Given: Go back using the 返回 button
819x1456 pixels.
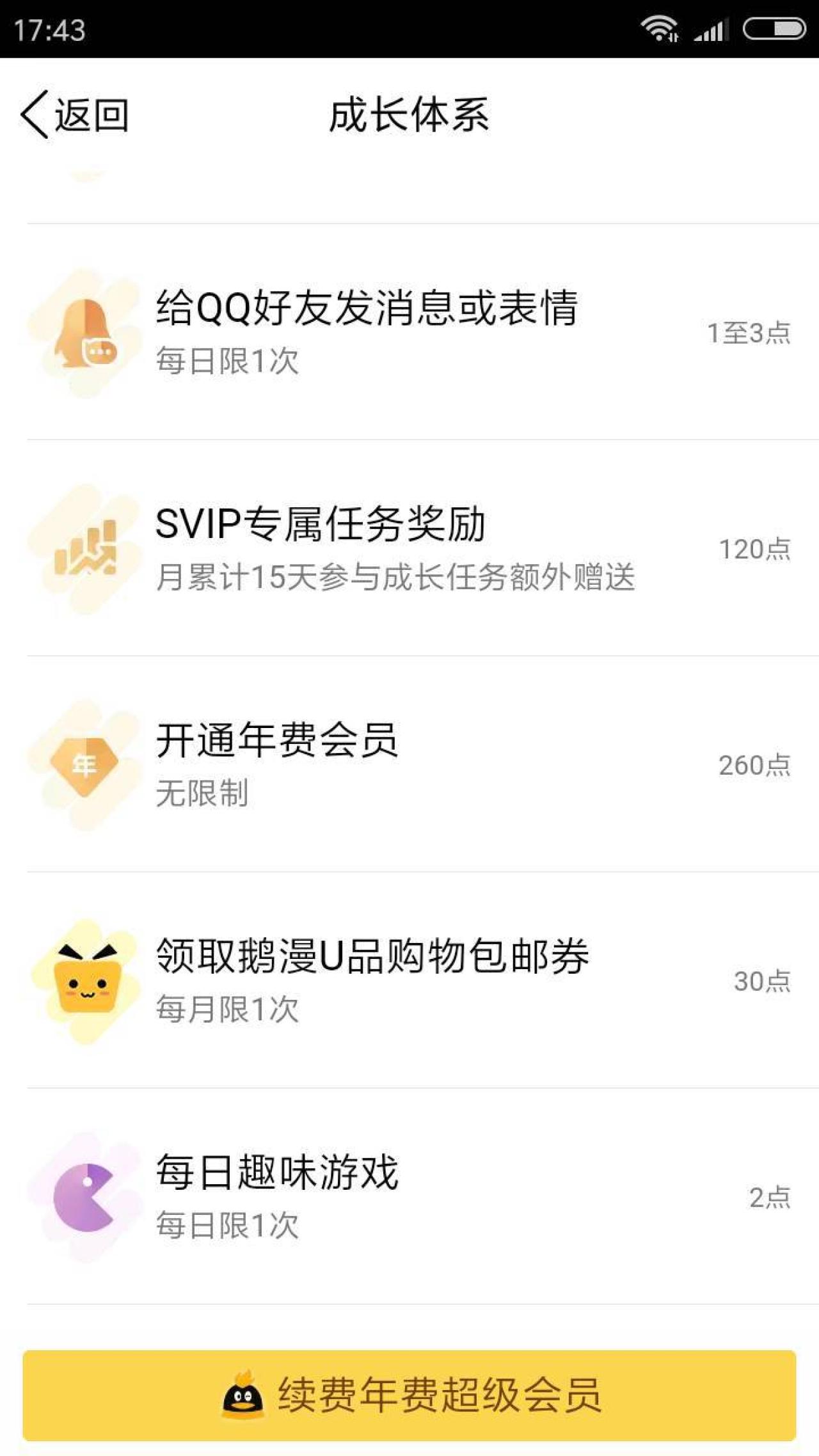Looking at the screenshot, I should 75,115.
